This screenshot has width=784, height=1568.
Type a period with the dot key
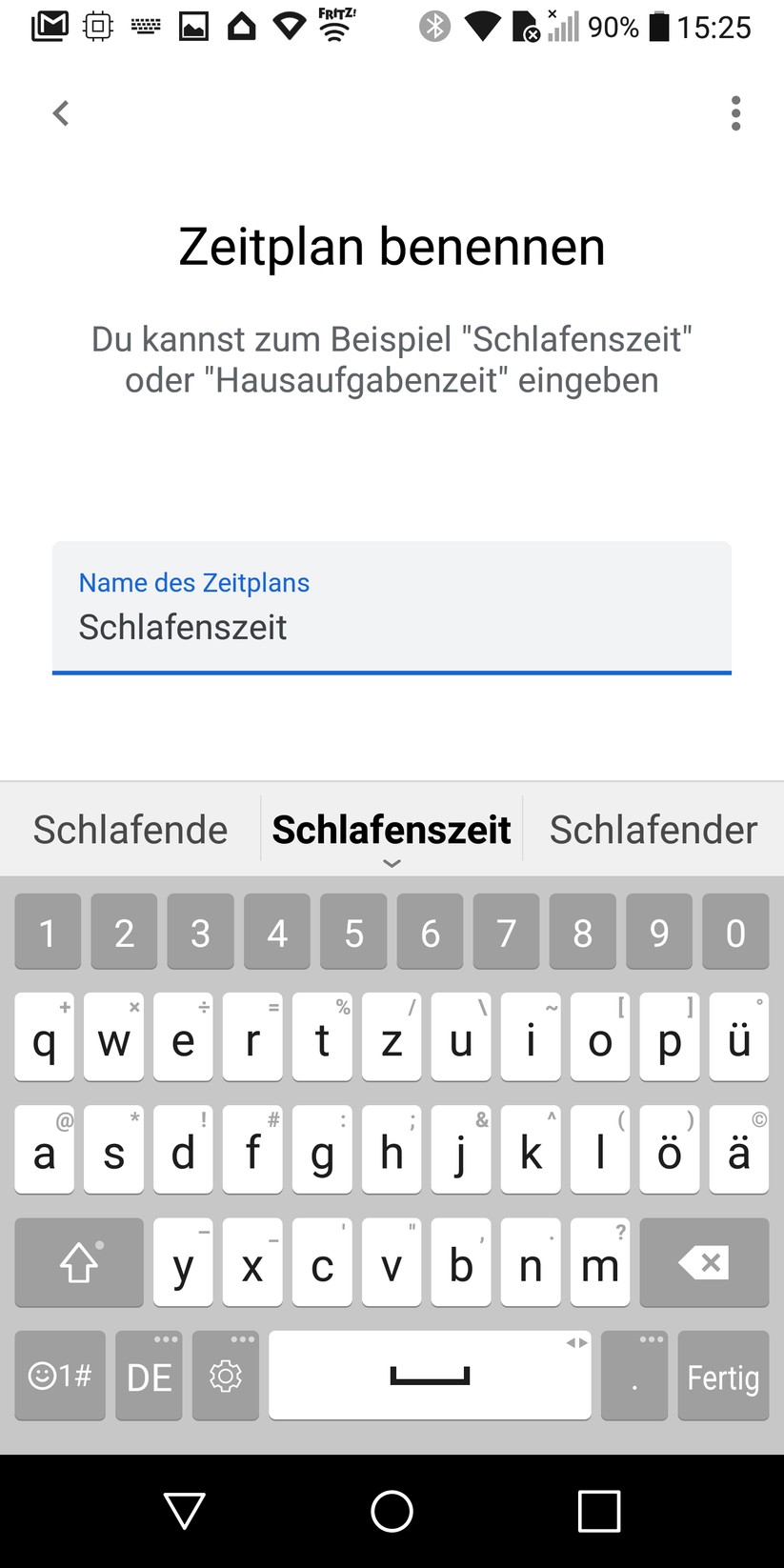click(x=634, y=1377)
